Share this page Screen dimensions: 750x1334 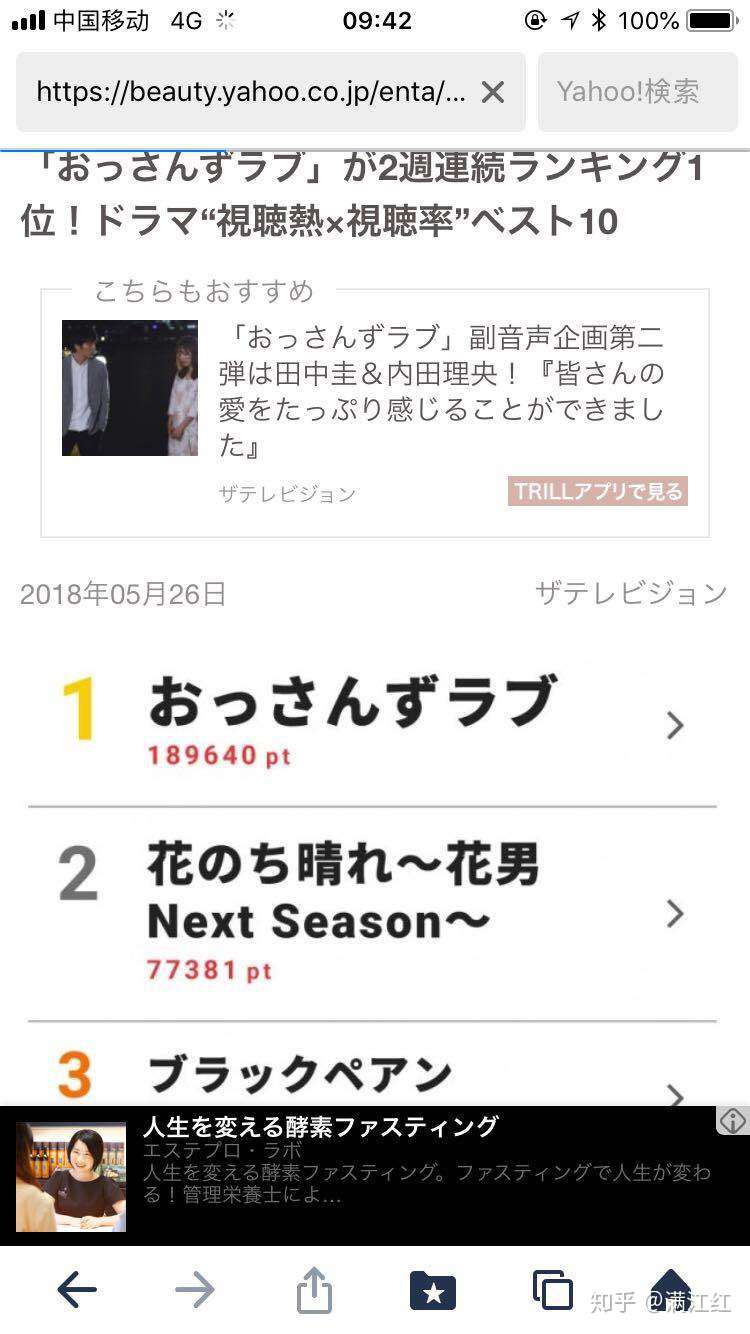[x=314, y=1289]
